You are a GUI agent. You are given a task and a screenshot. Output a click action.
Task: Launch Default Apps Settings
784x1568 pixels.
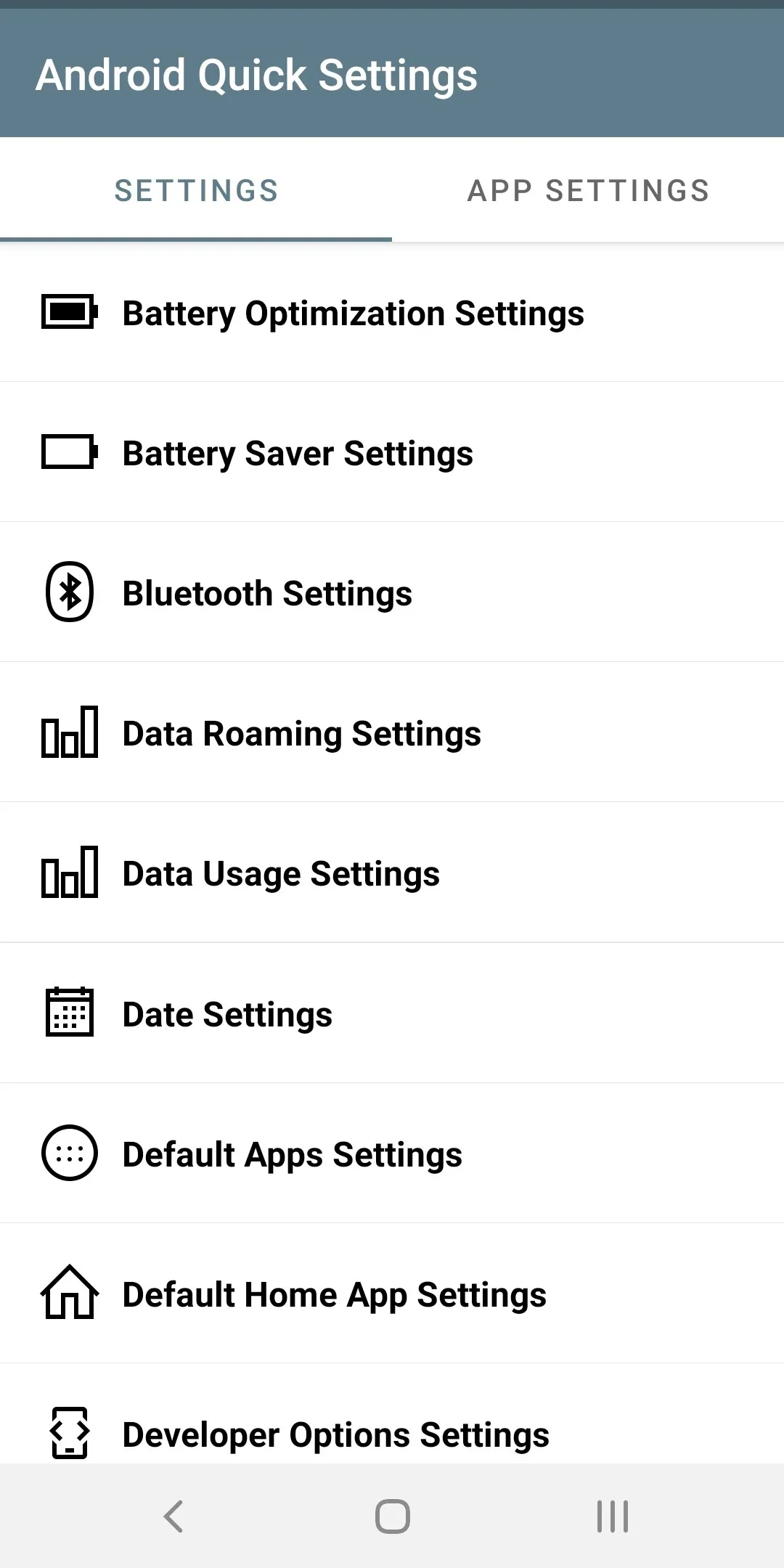pos(292,1155)
